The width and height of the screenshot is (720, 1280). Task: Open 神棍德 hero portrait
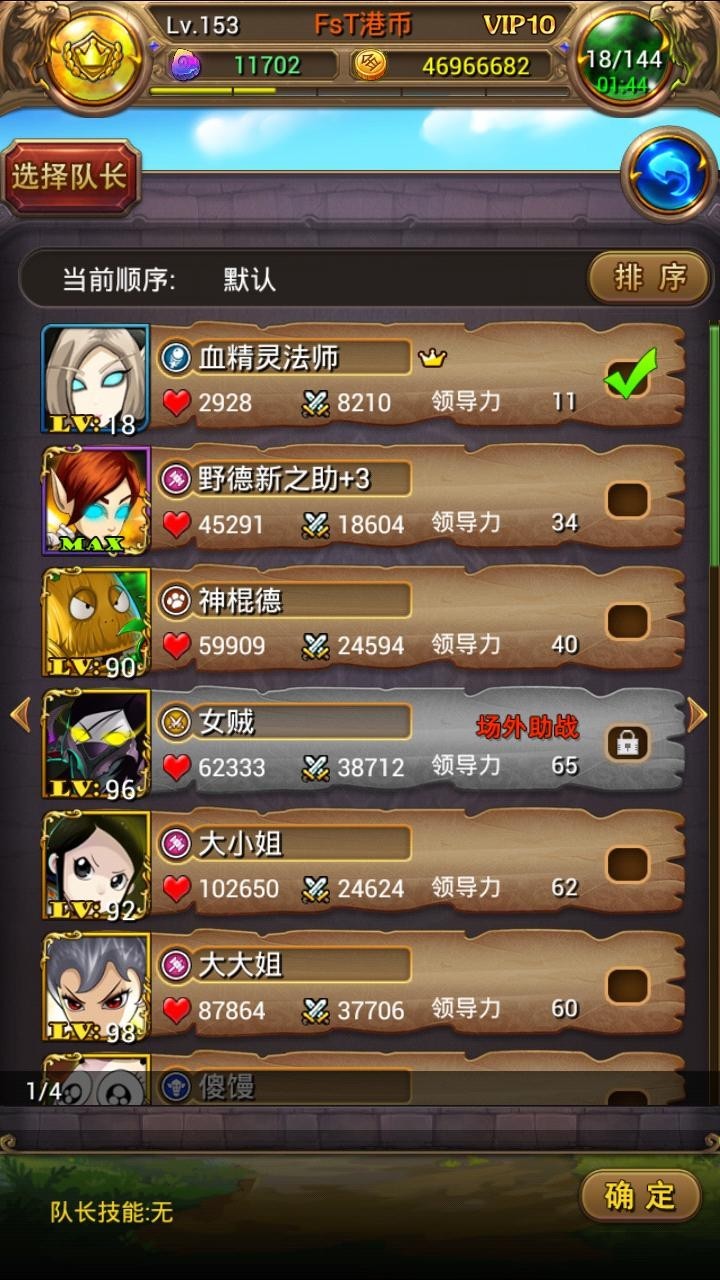point(95,622)
